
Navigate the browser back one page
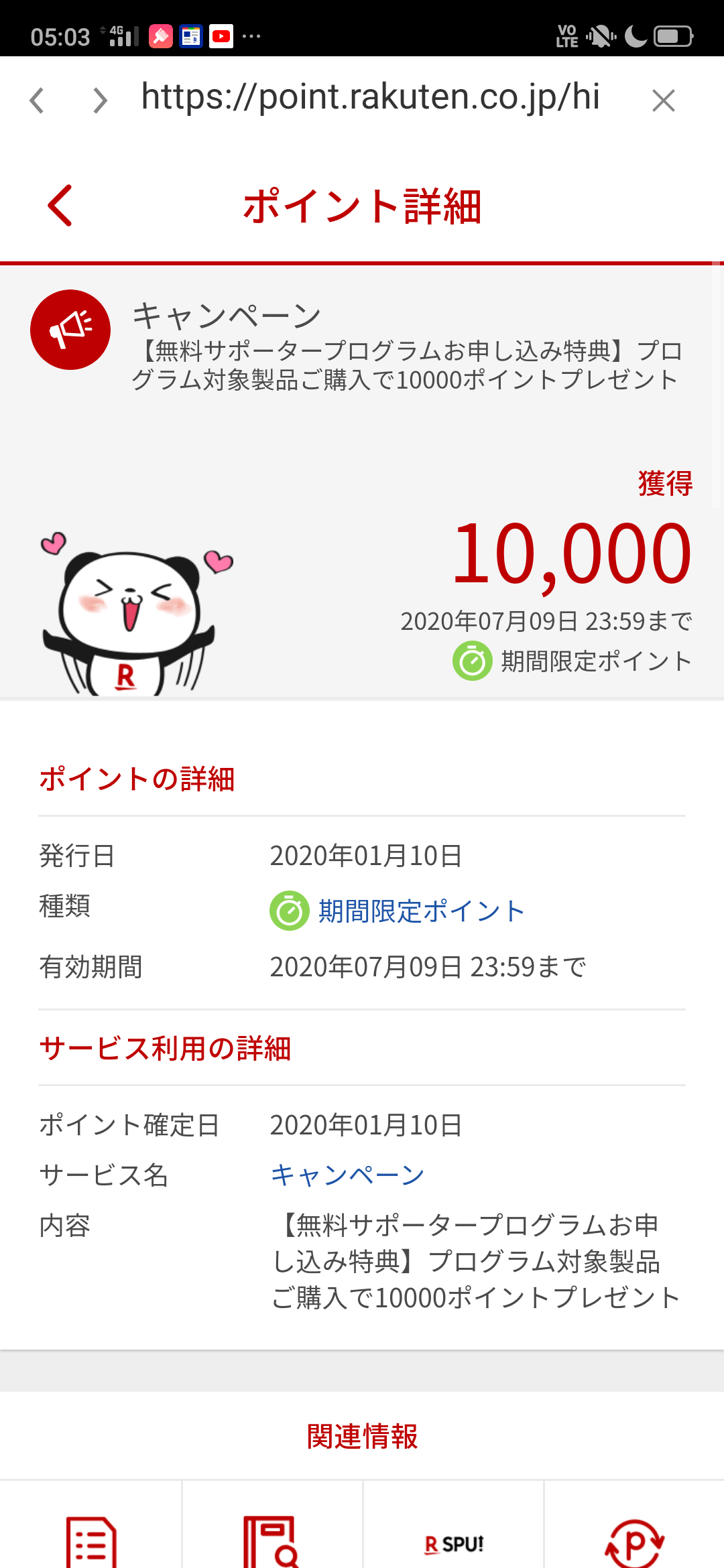(x=38, y=101)
